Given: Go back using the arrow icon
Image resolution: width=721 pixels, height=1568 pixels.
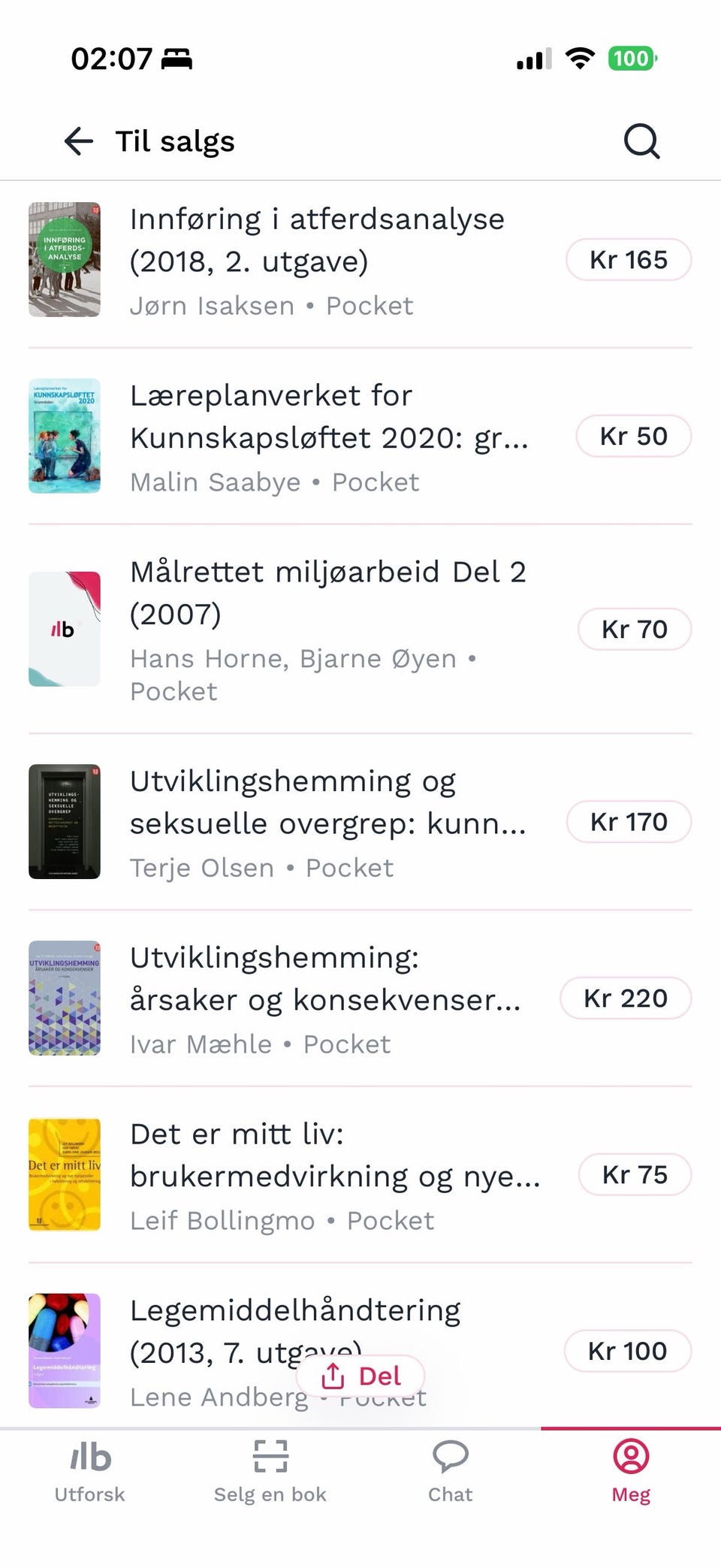Looking at the screenshot, I should coord(79,141).
